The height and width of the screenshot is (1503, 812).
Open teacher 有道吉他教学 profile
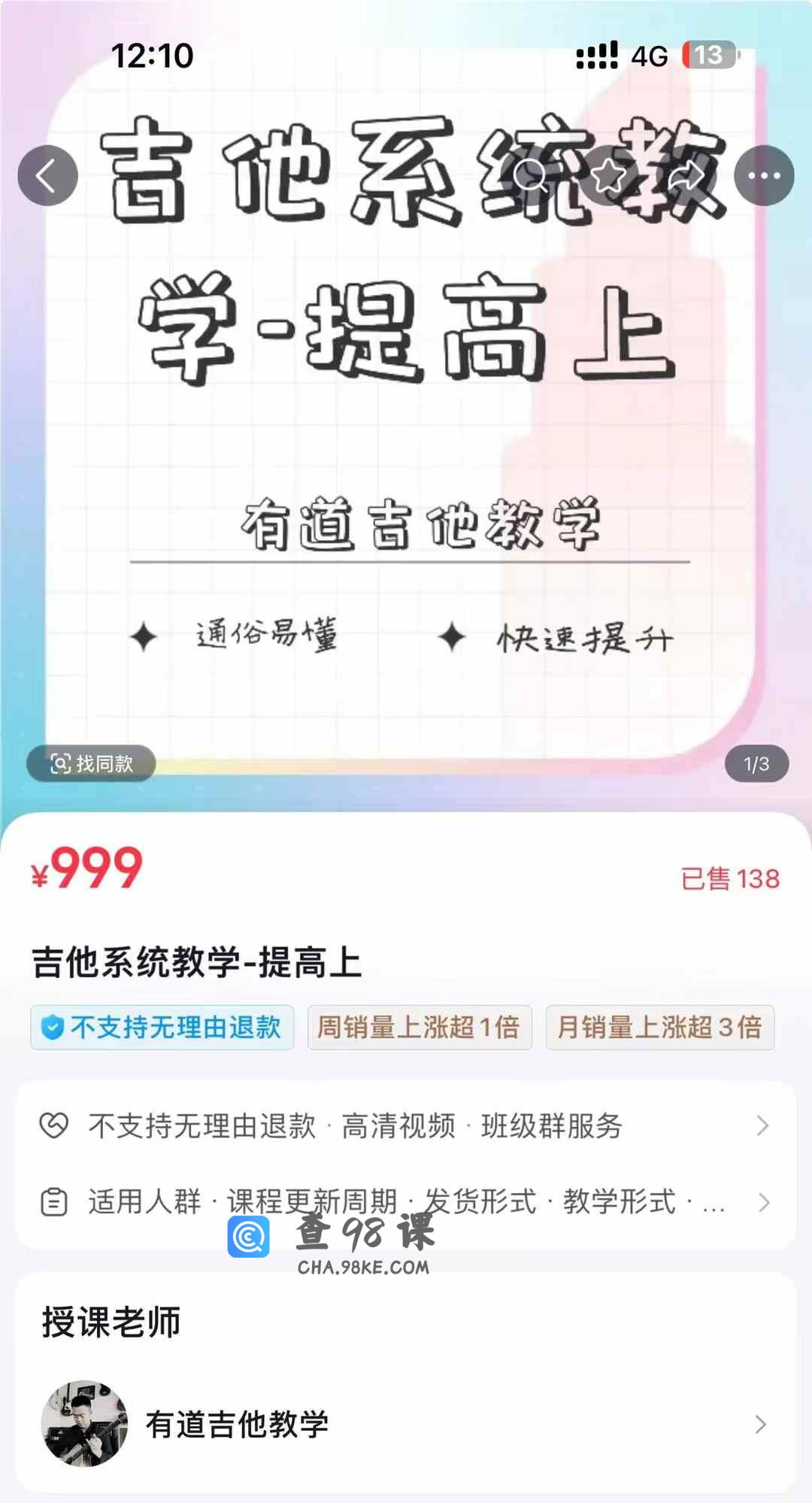(x=406, y=1424)
